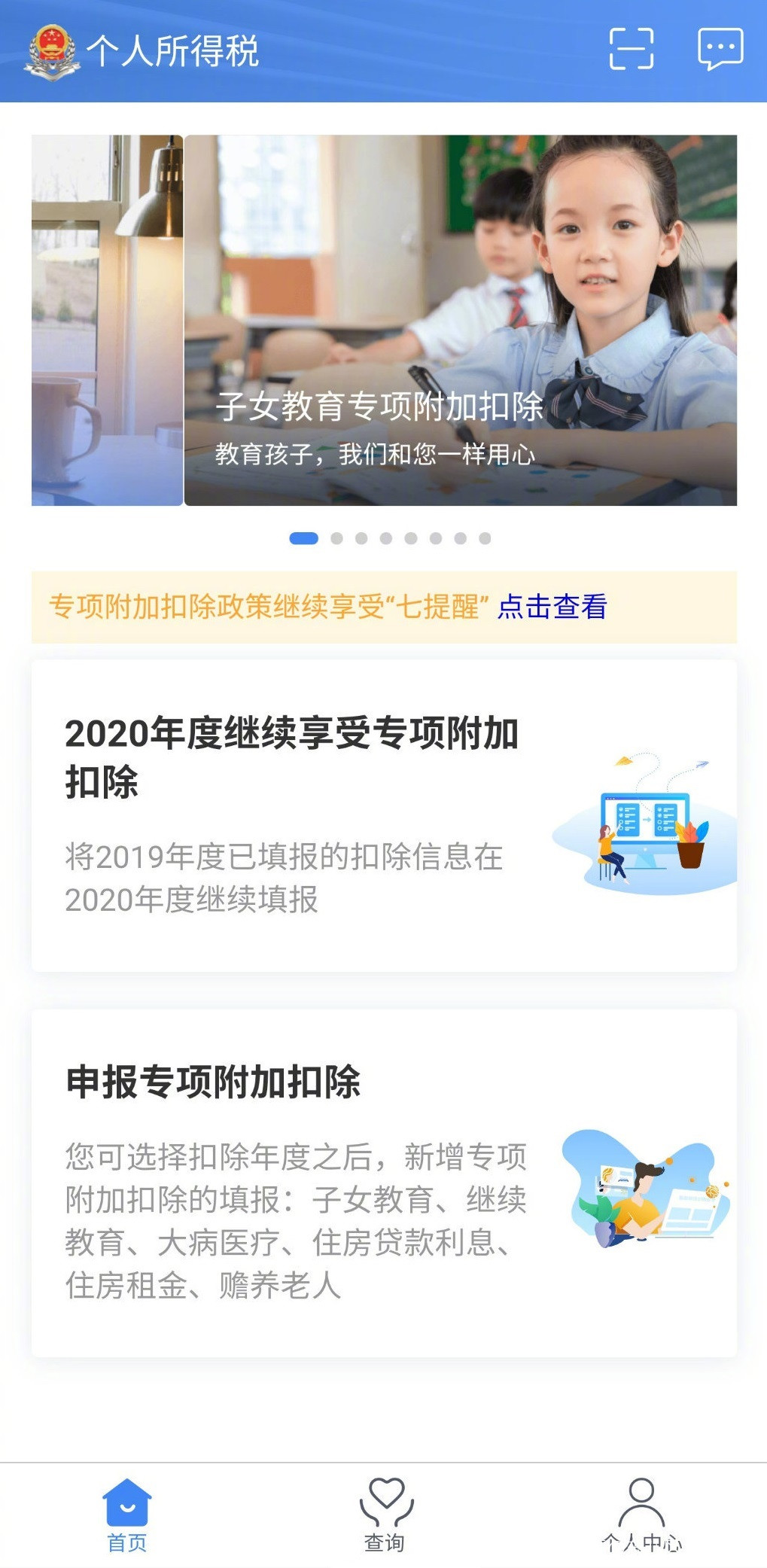Open the messages icon
Screen dimensions: 767x1568
coord(720,49)
